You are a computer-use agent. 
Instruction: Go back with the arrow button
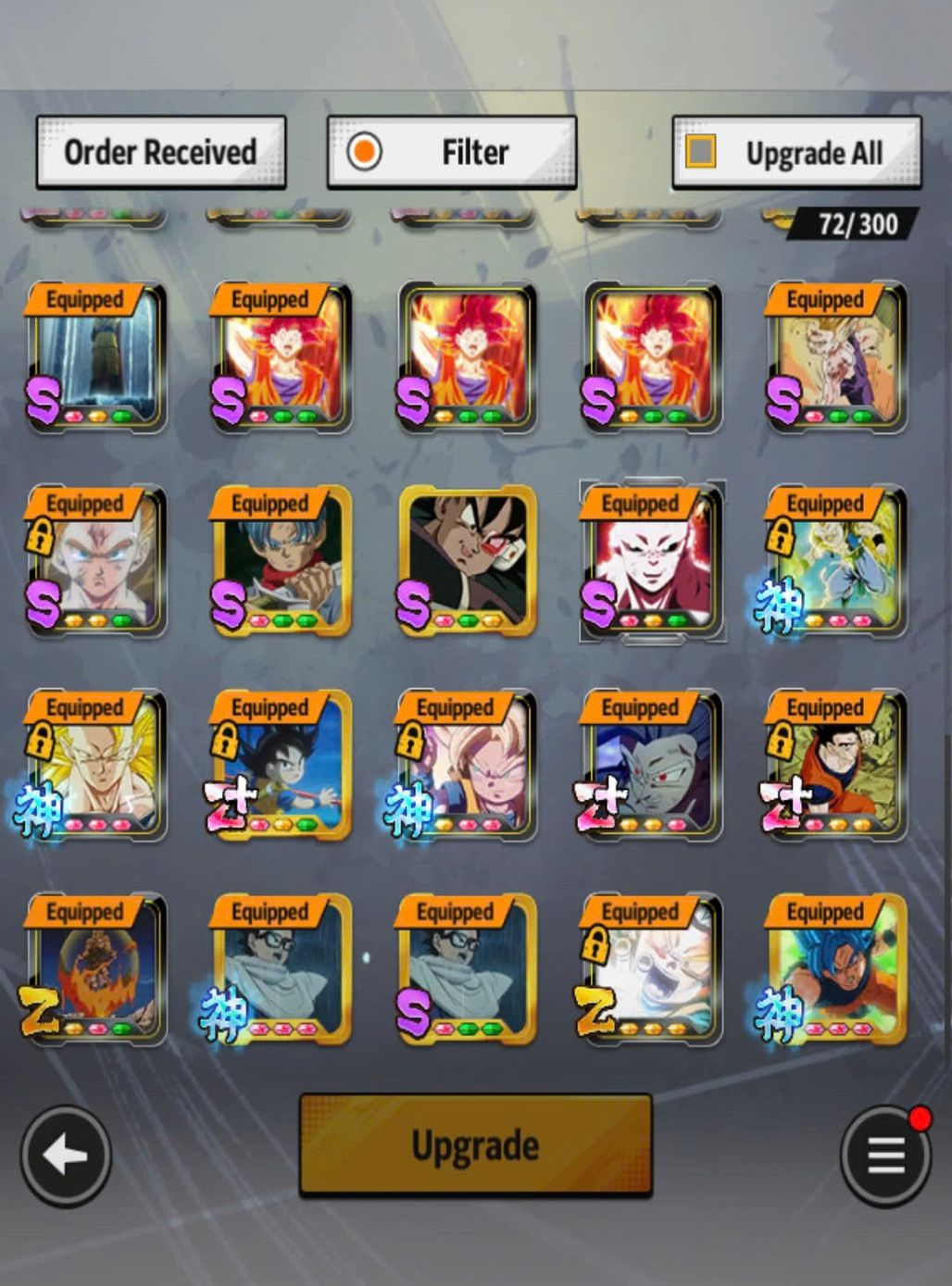66,1155
